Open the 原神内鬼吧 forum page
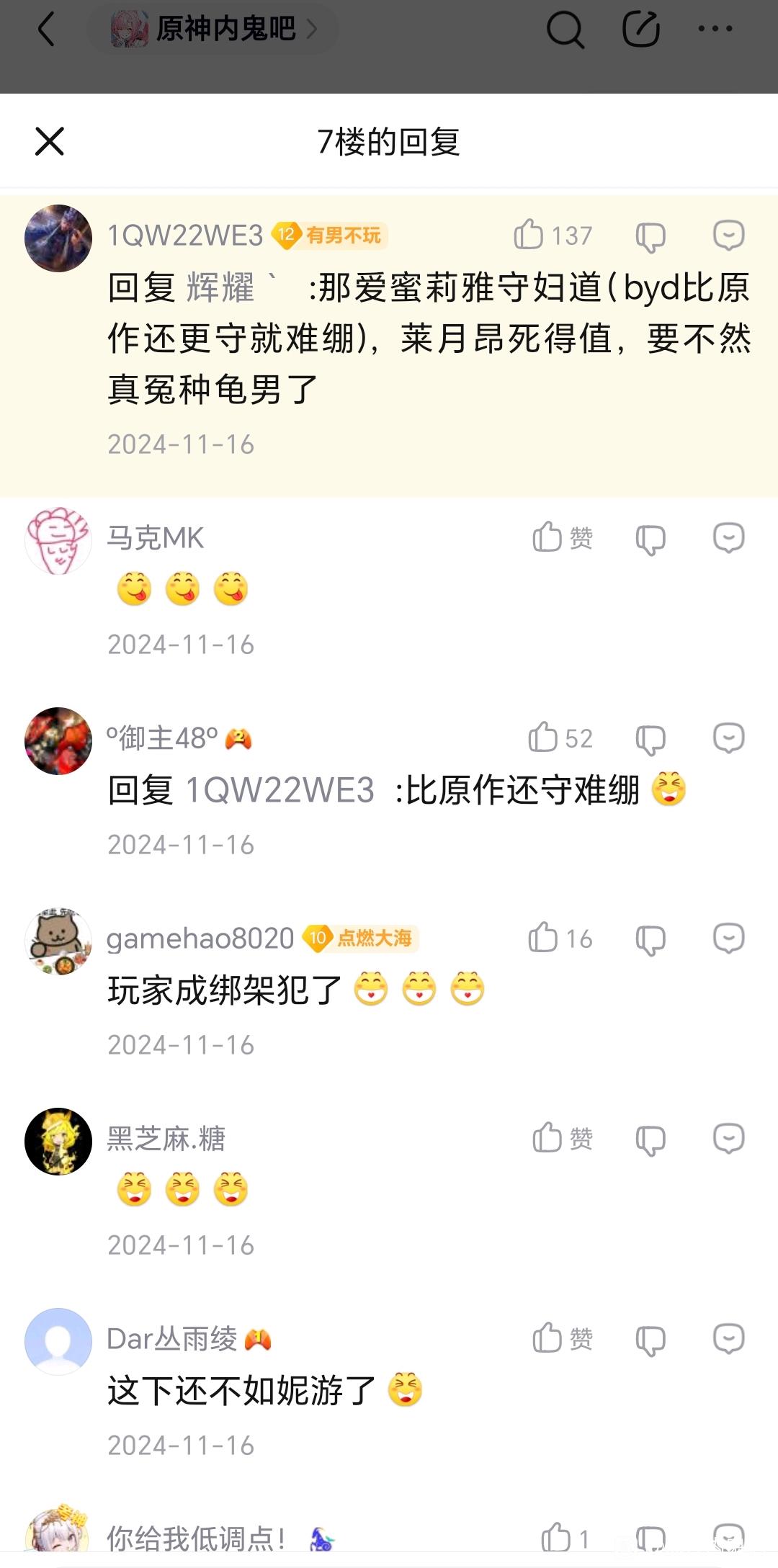The width and height of the screenshot is (778, 1568). point(214,30)
